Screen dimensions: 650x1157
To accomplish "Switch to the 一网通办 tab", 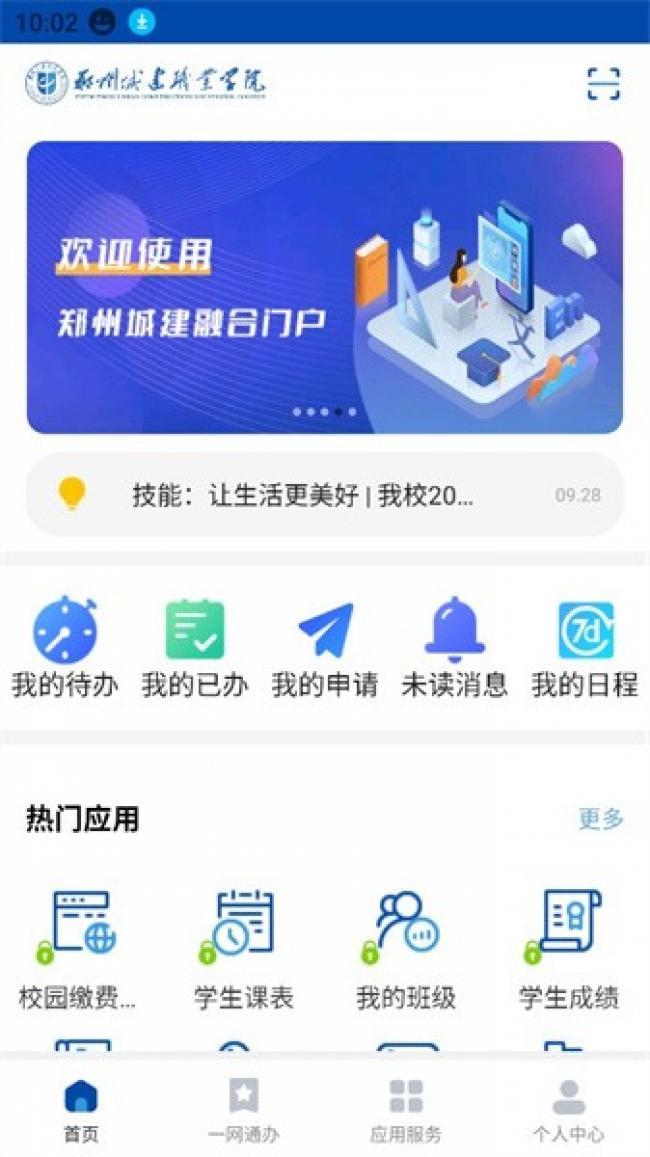I will point(243,1110).
